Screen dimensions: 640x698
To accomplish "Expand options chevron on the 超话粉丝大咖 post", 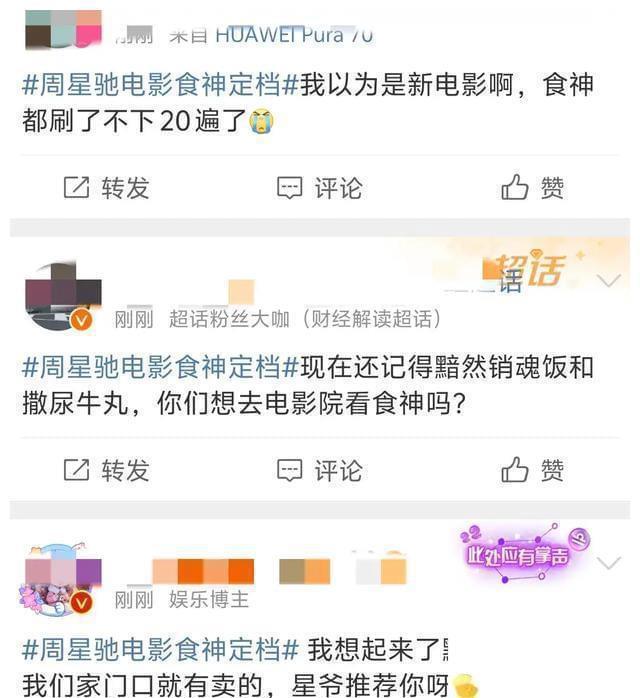I will click(608, 279).
